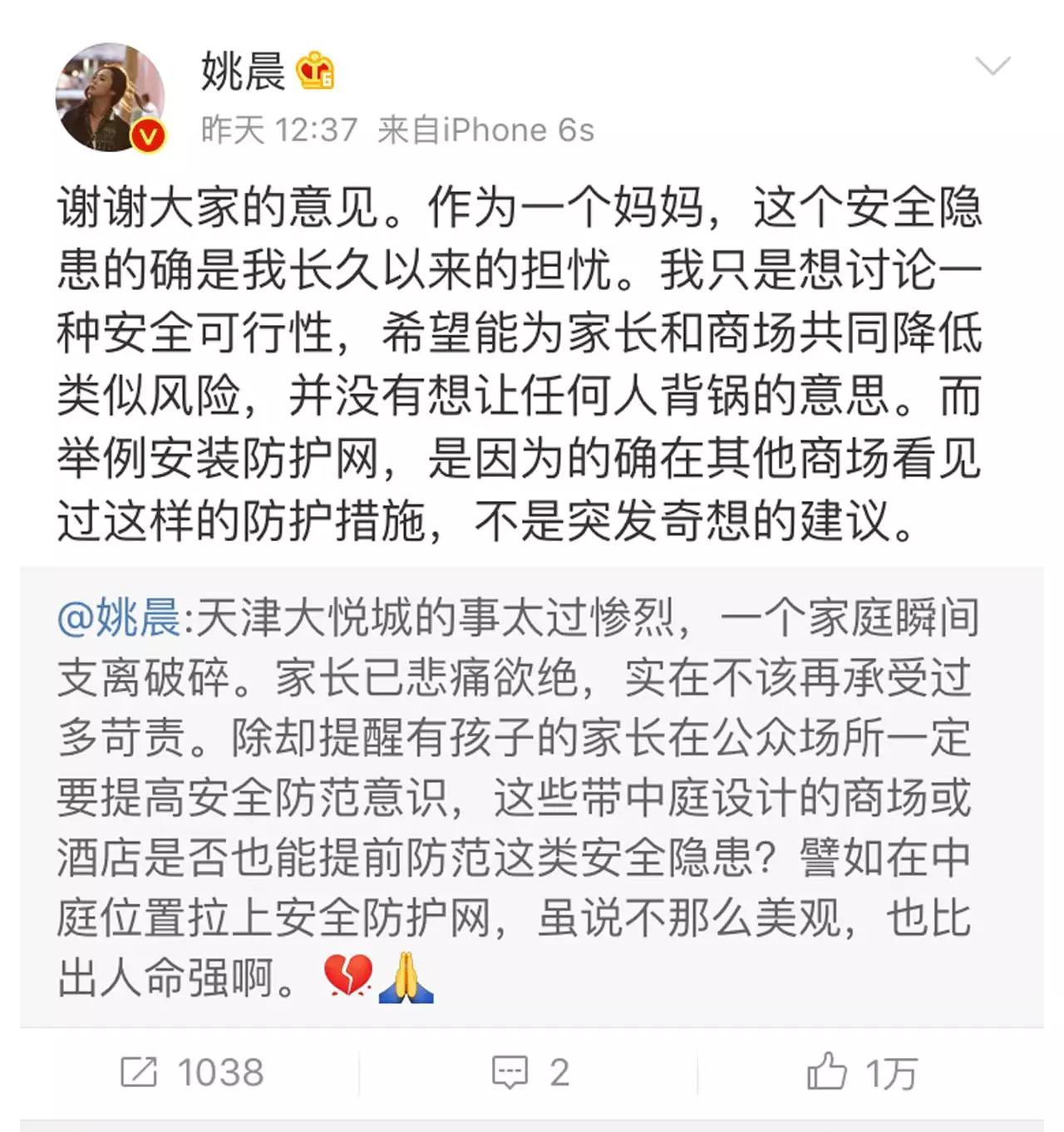Open comments on this post
1064x1132 pixels.
coord(530,1072)
